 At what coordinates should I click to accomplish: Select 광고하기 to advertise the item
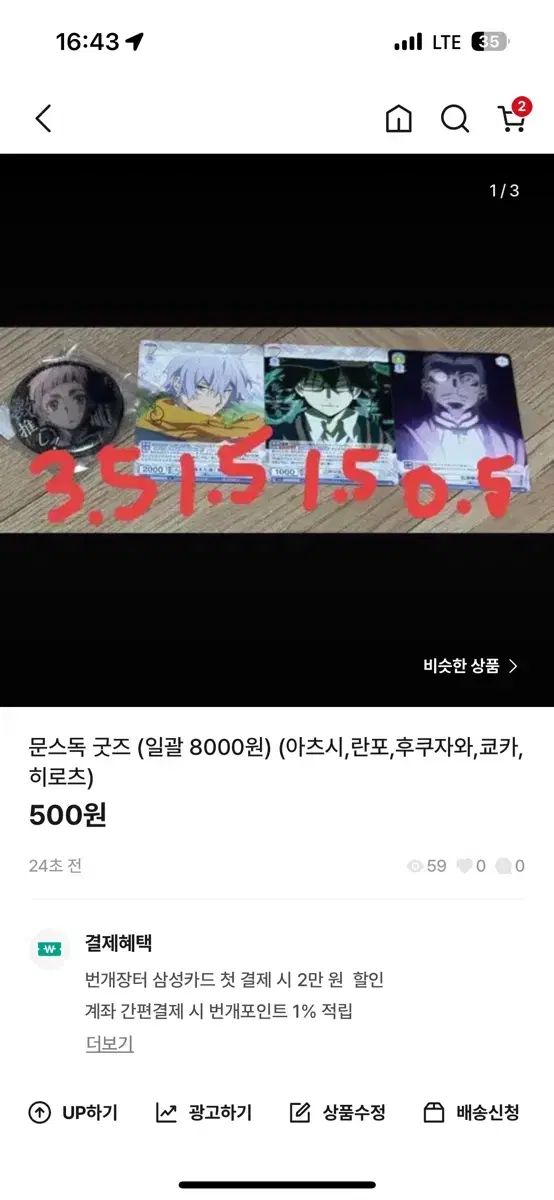(x=204, y=1112)
